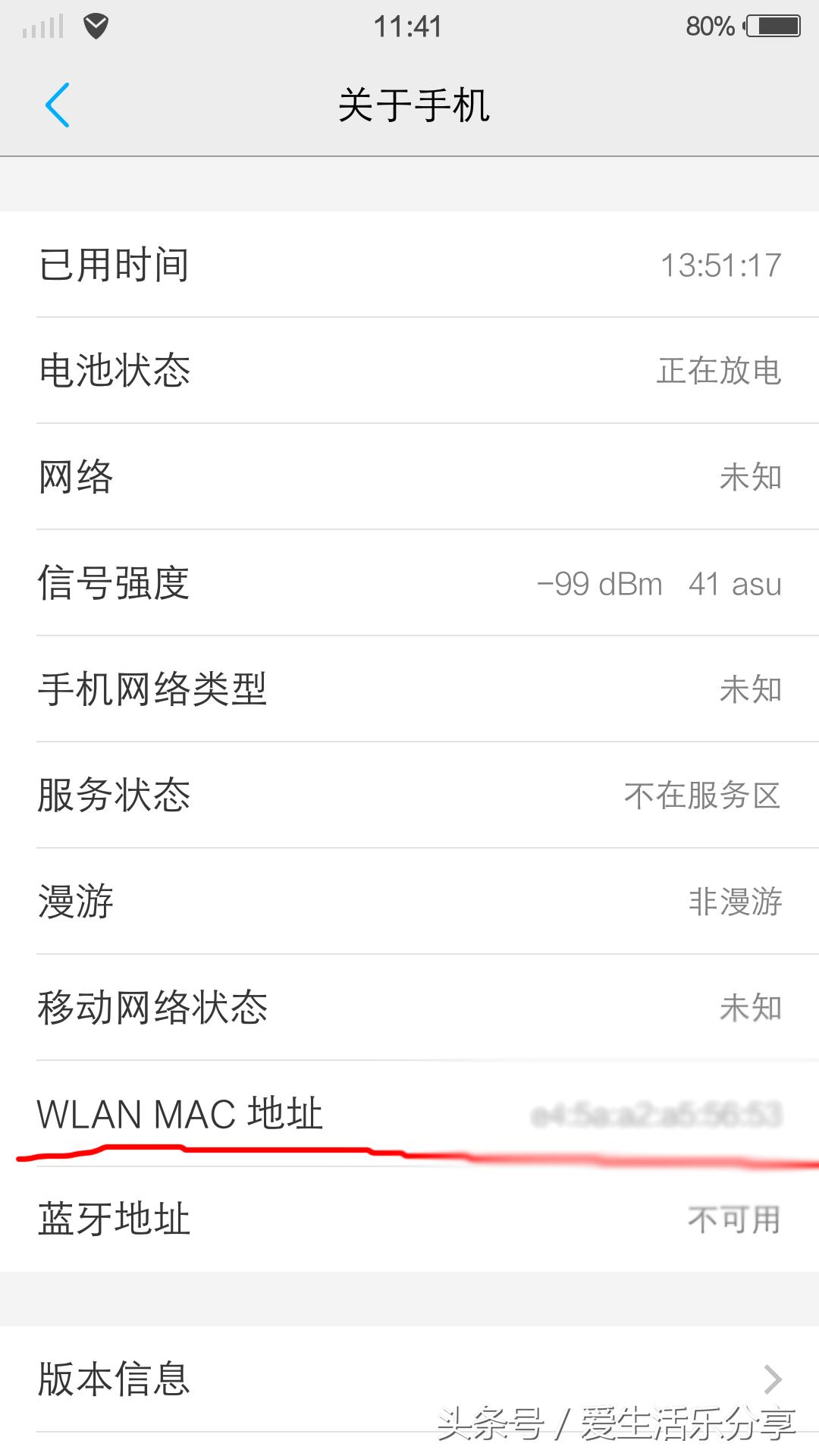Tap the 80% battery percentage indicator
Image resolution: width=819 pixels, height=1456 pixels.
pyautogui.click(x=711, y=25)
